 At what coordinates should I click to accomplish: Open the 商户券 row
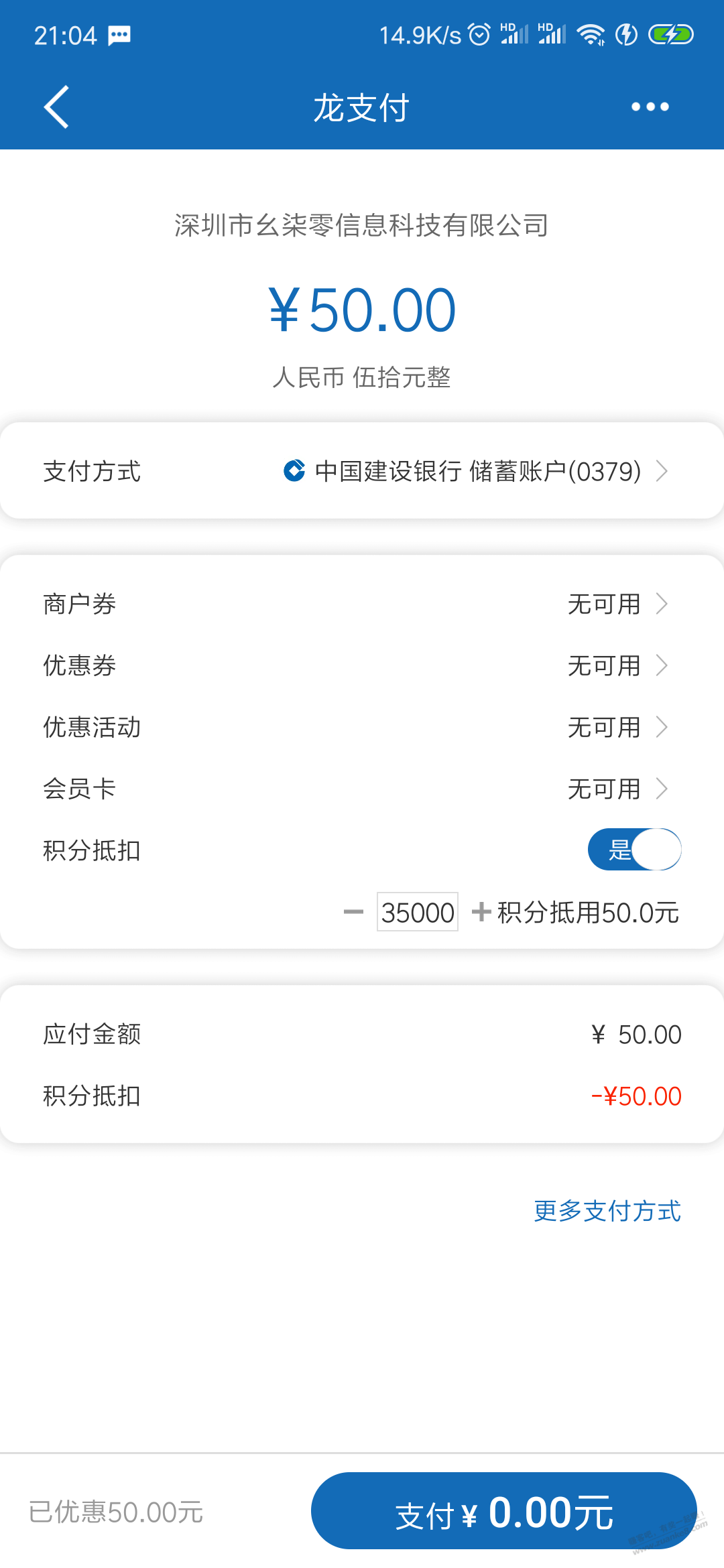click(362, 604)
